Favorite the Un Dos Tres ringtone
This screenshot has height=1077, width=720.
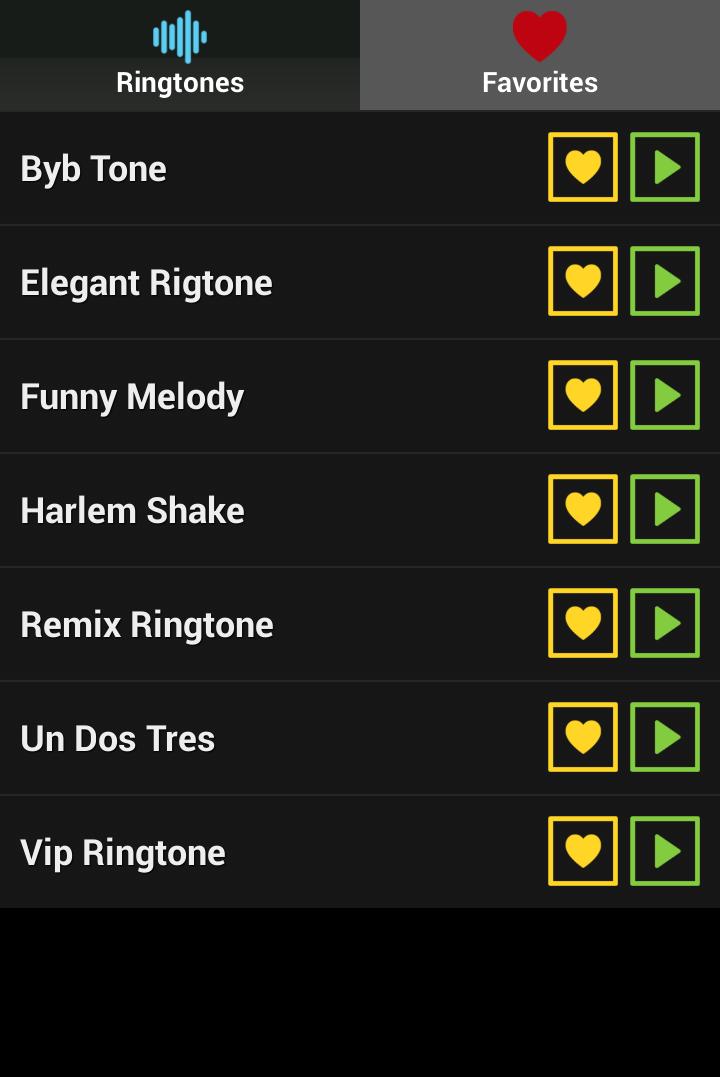[x=582, y=737]
